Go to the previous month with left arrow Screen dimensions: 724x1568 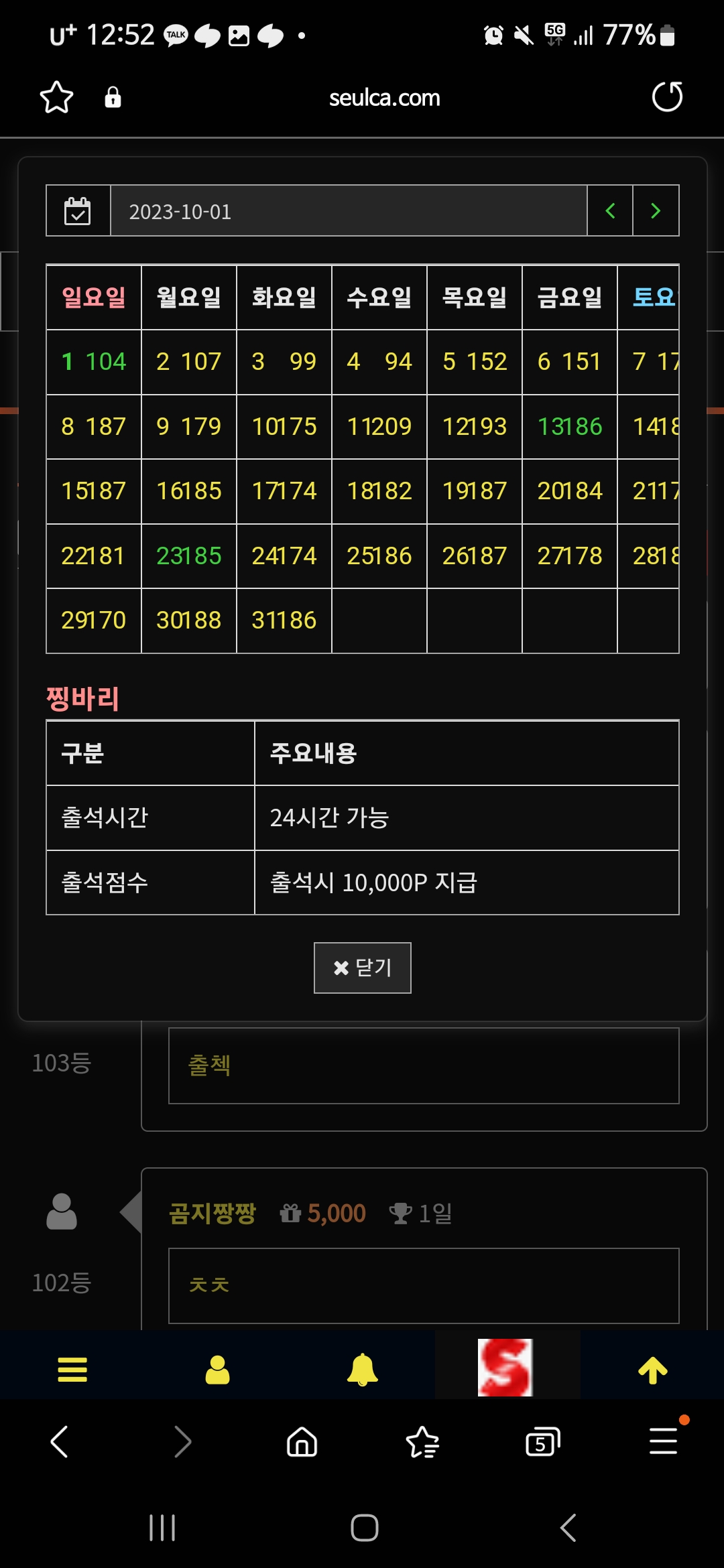point(610,211)
